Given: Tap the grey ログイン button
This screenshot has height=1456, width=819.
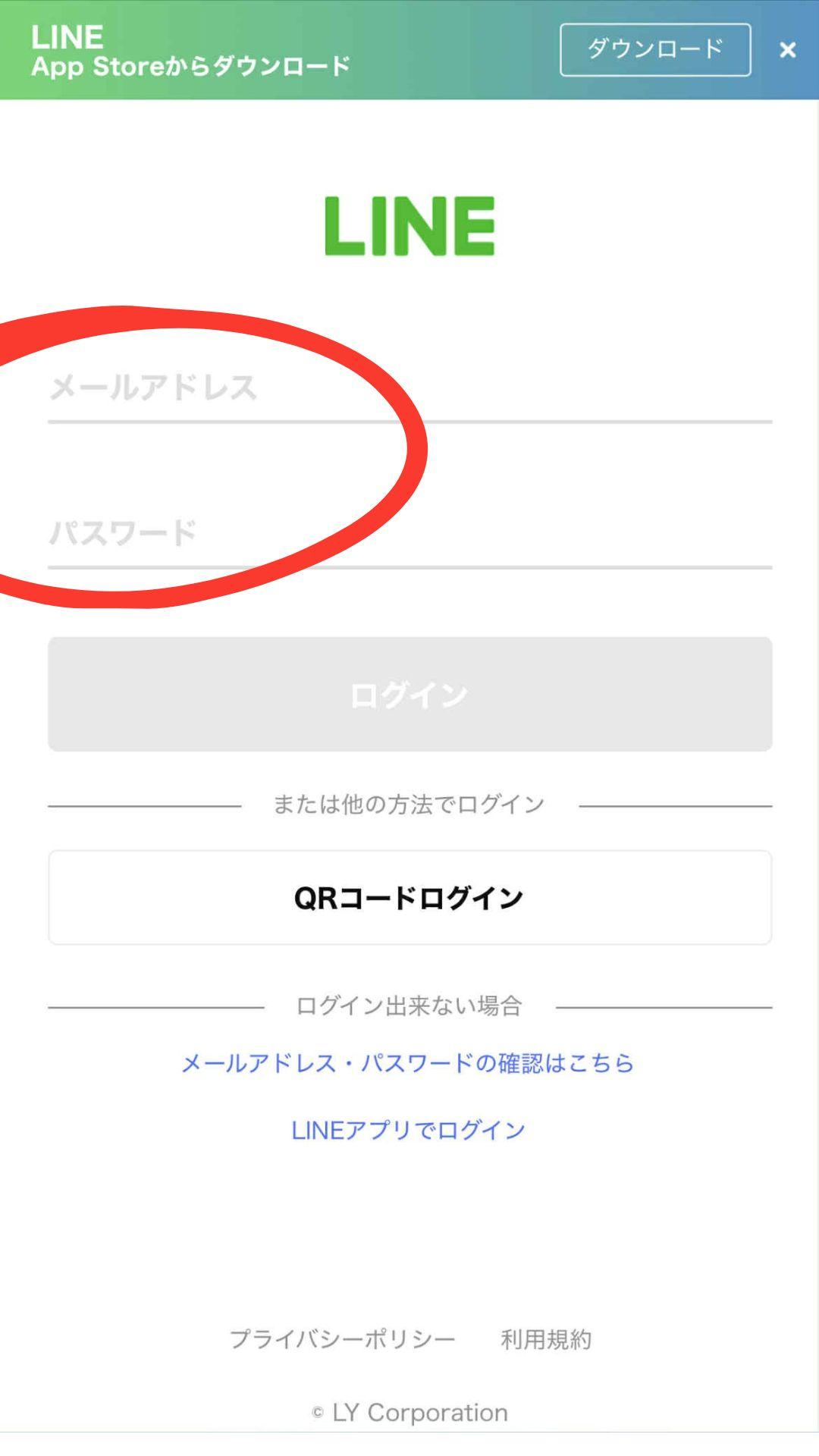Looking at the screenshot, I should pos(409,694).
